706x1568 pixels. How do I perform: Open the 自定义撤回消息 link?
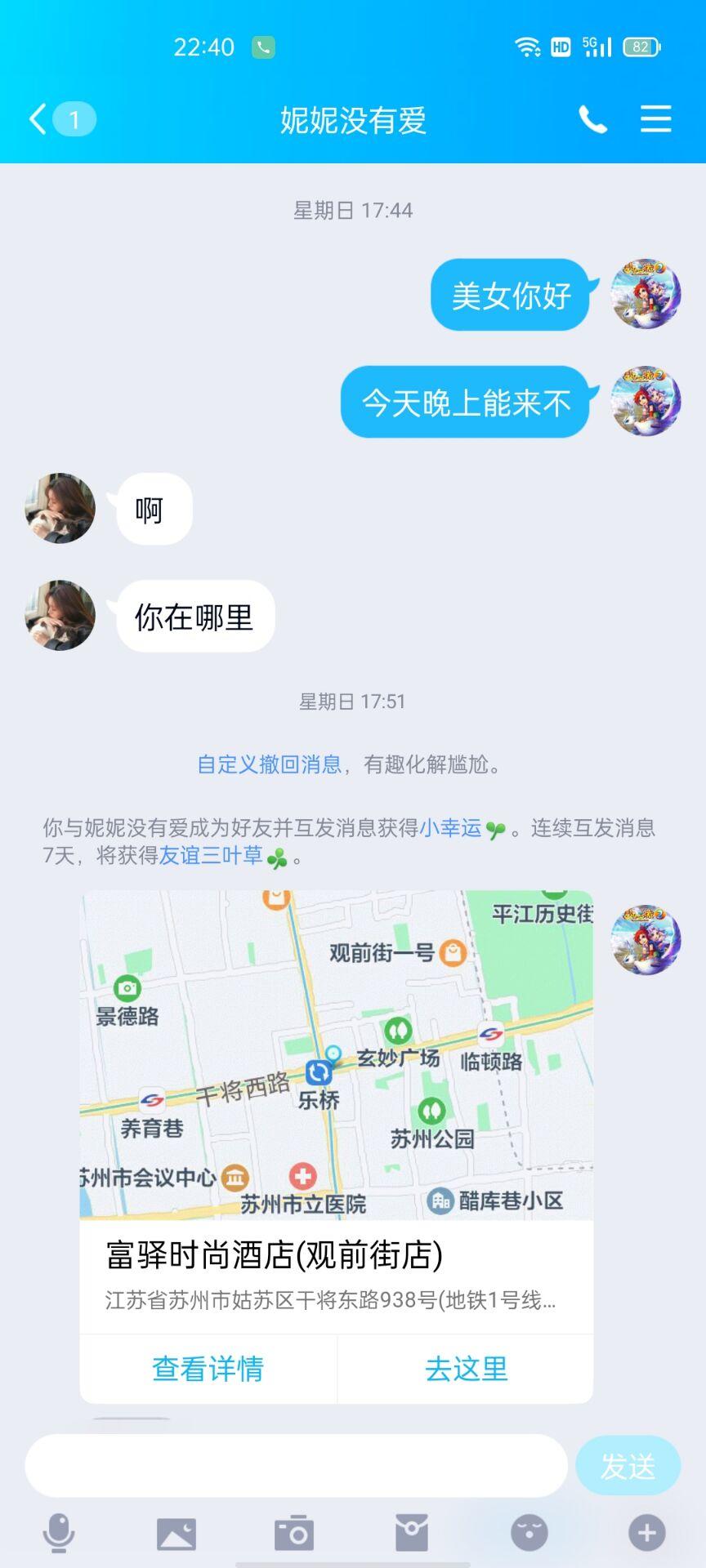pyautogui.click(x=269, y=764)
